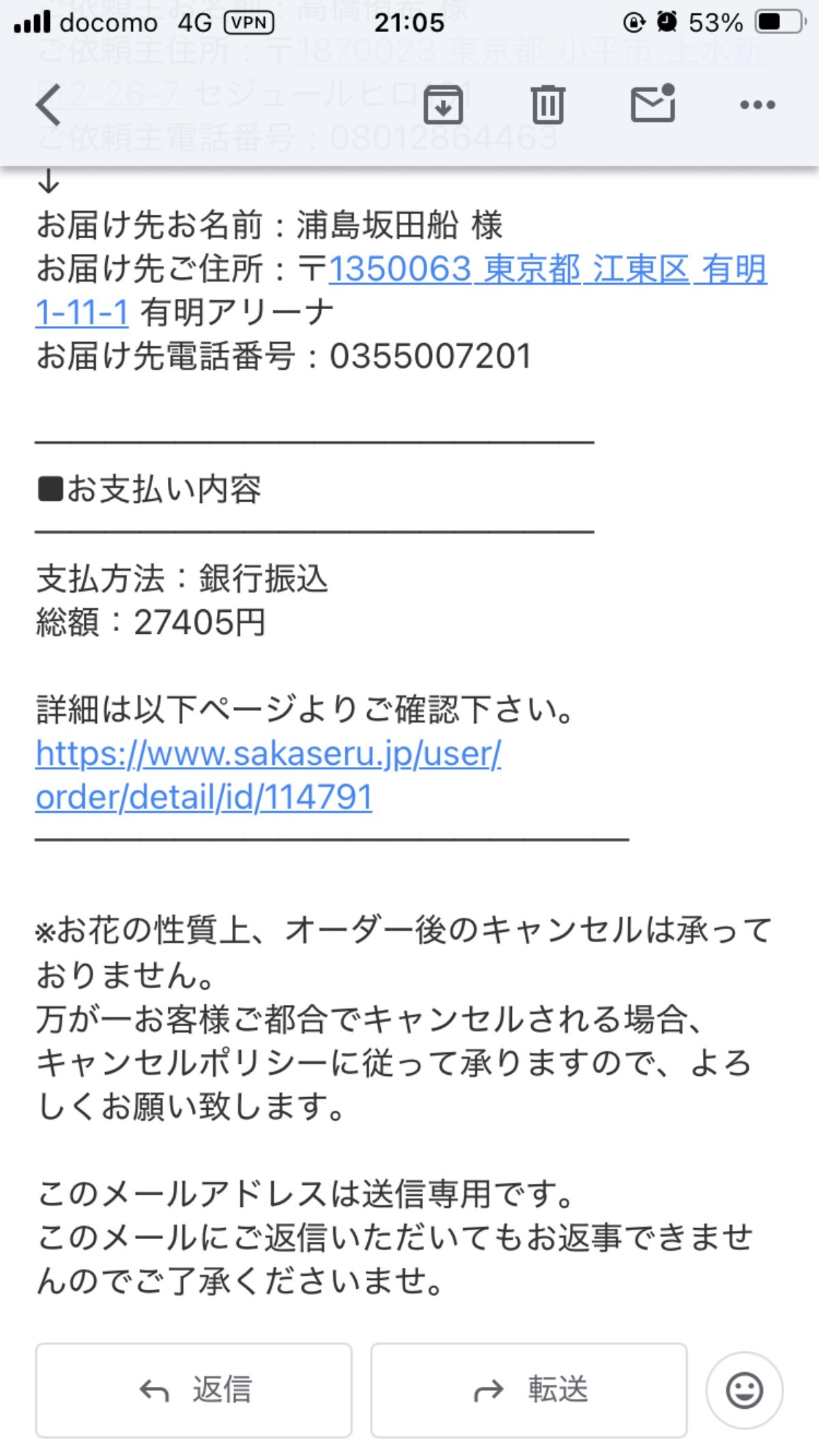Tap the 転送 forward button
This screenshot has height=1456, width=819.
click(528, 1390)
